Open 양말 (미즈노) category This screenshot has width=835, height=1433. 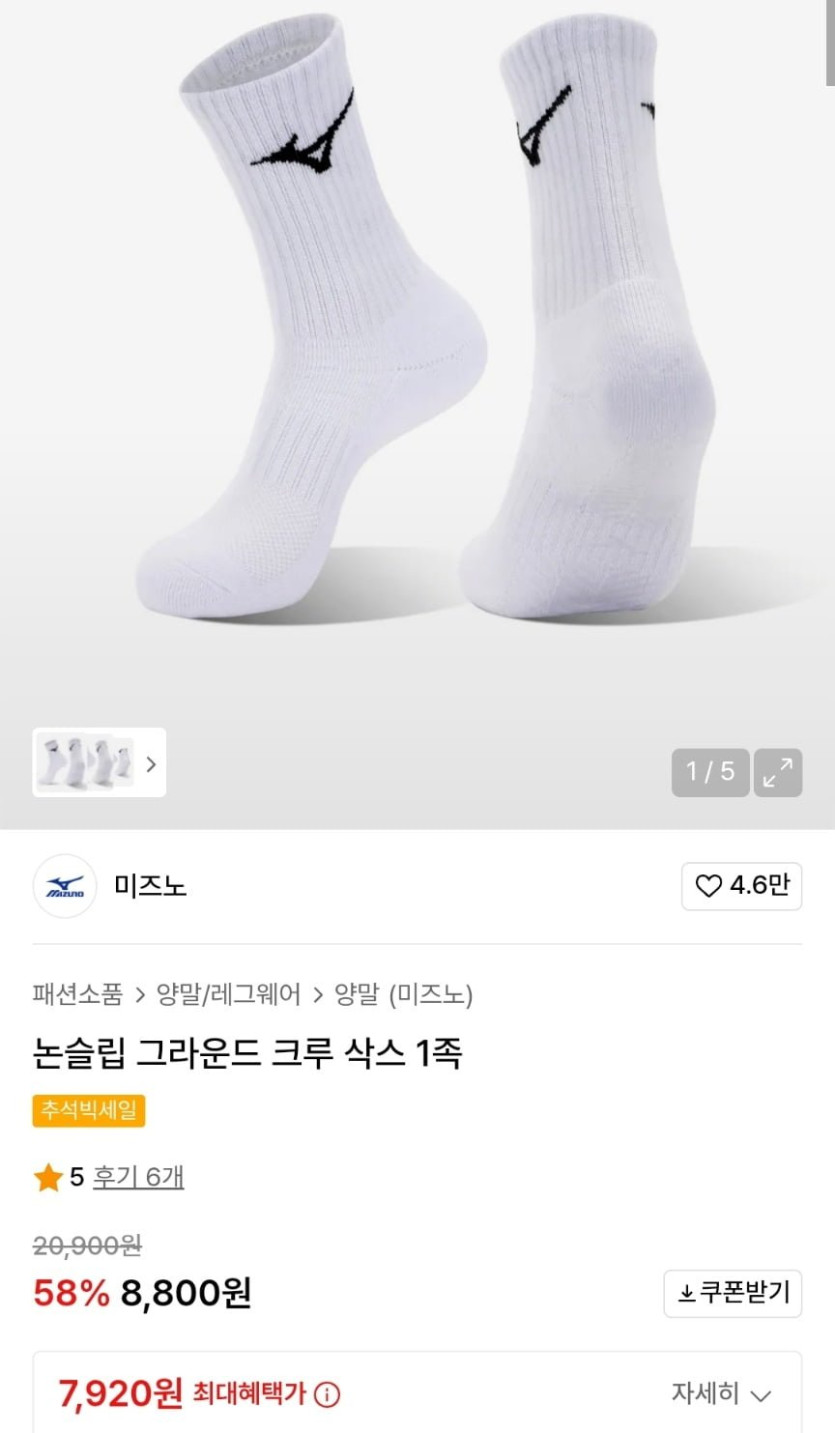[403, 994]
